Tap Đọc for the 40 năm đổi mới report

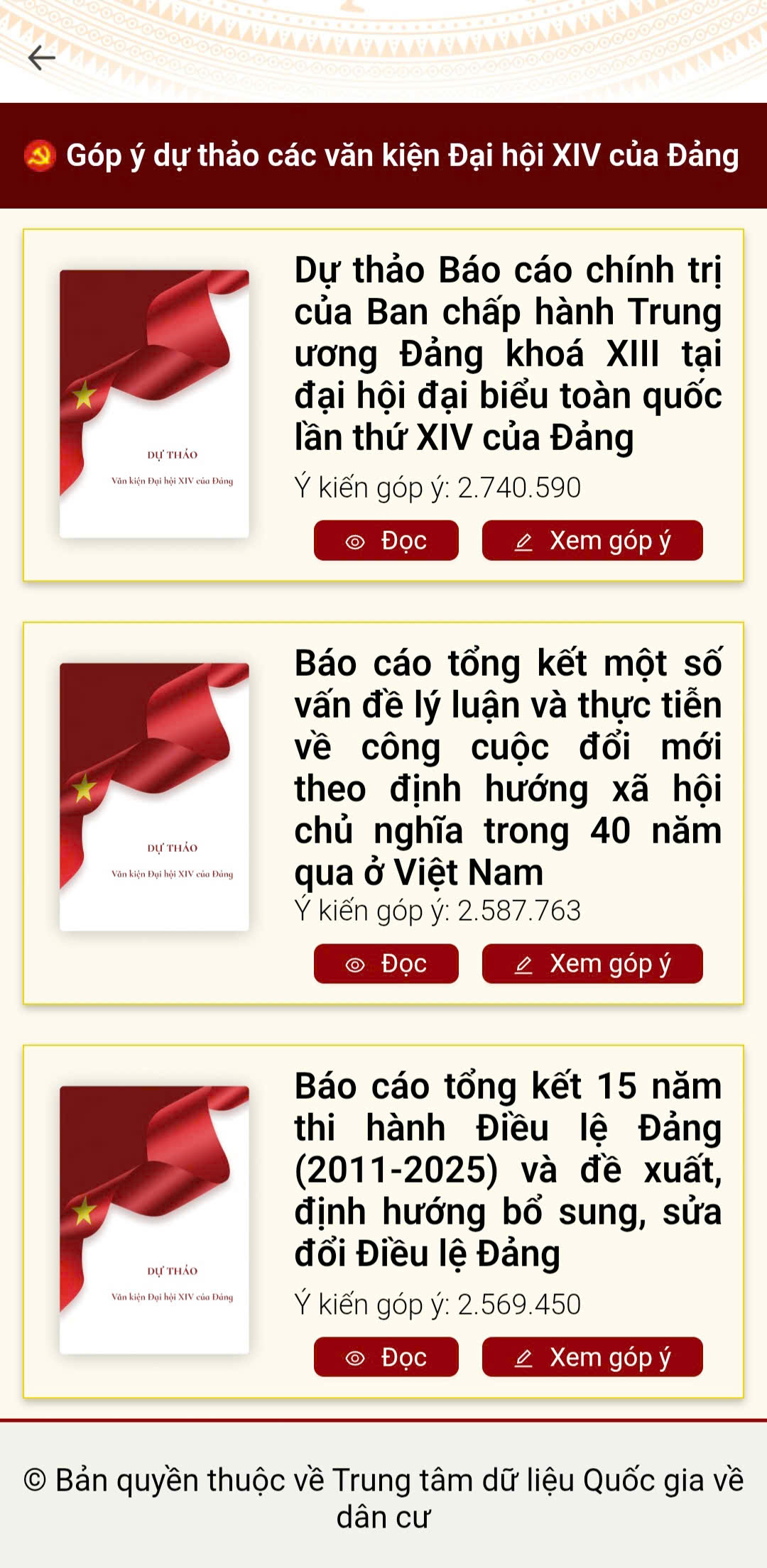click(386, 964)
